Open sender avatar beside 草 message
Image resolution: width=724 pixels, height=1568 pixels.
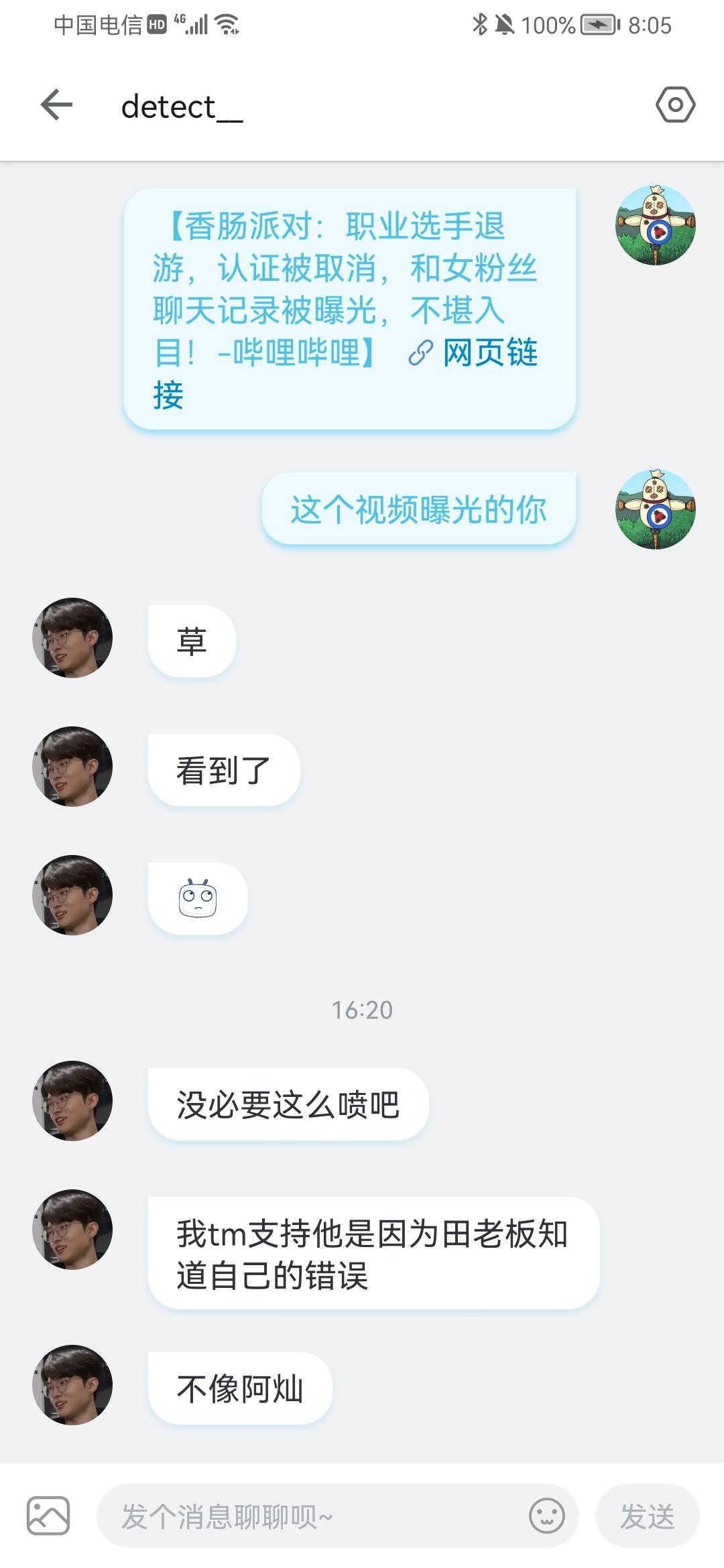[72, 638]
